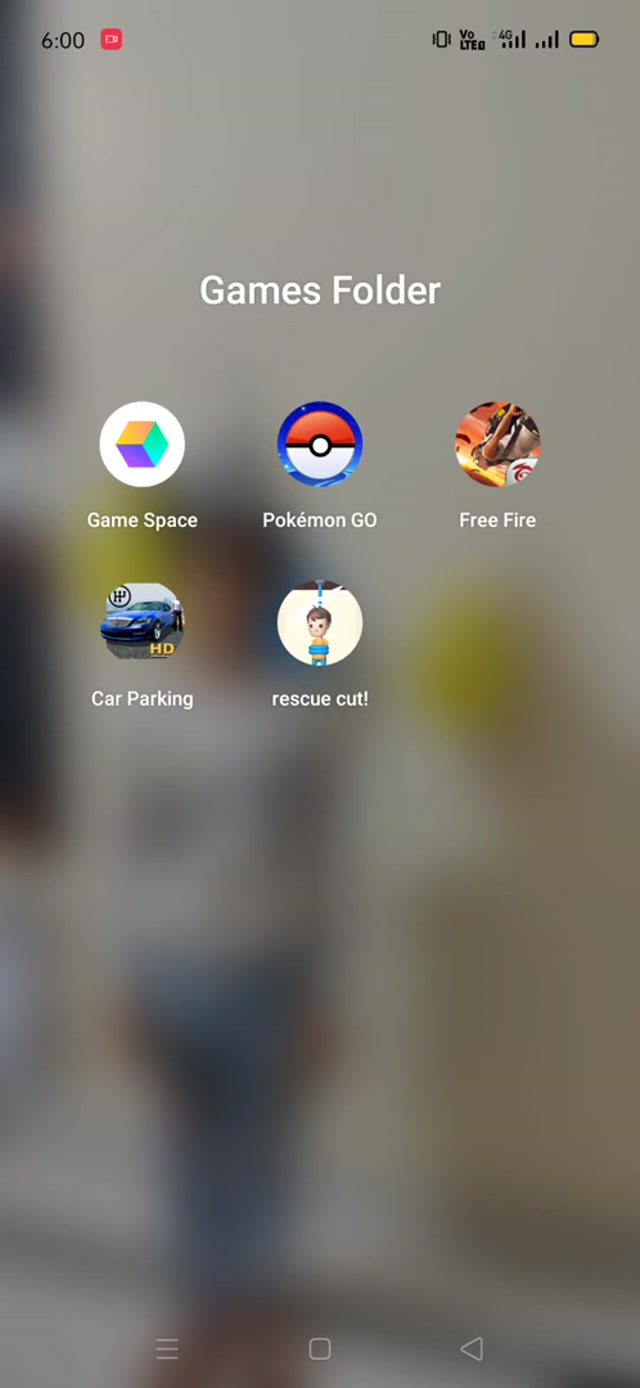This screenshot has height=1388, width=640.
Task: Tap the Games Folder name to rename
Action: (x=320, y=290)
